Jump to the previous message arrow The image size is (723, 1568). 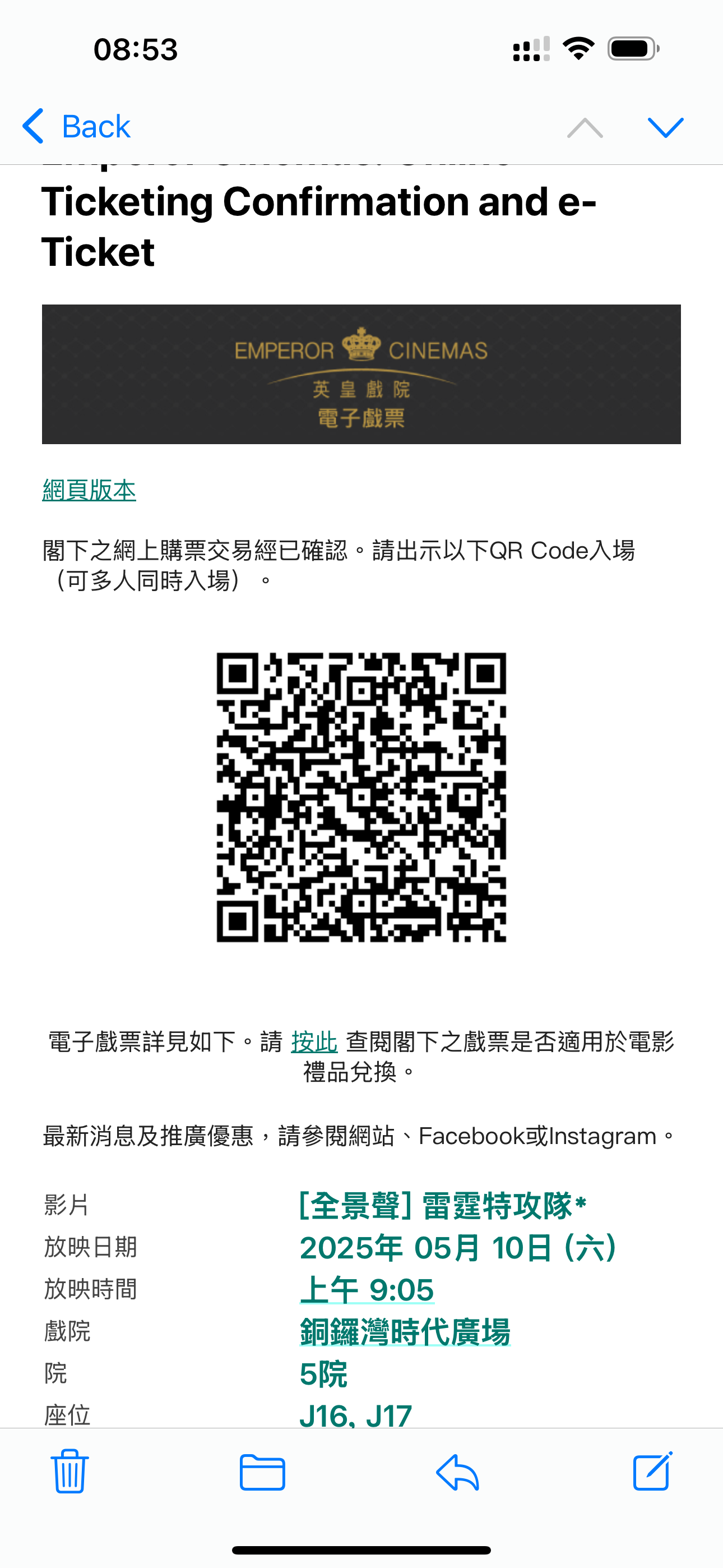coord(585,128)
